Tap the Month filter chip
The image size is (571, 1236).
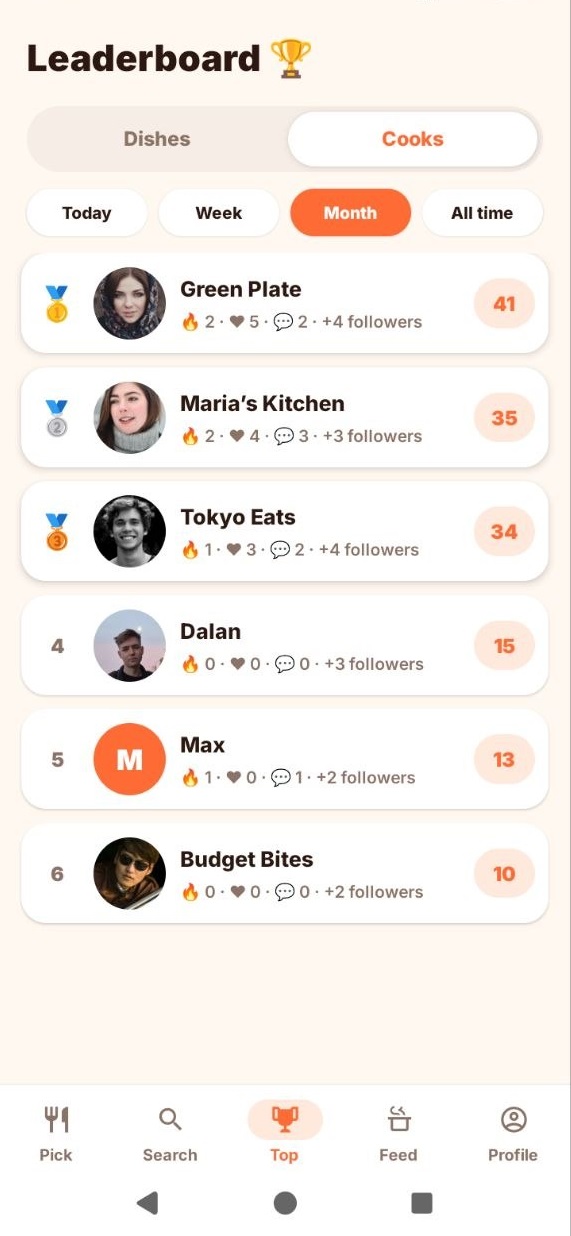(x=350, y=213)
